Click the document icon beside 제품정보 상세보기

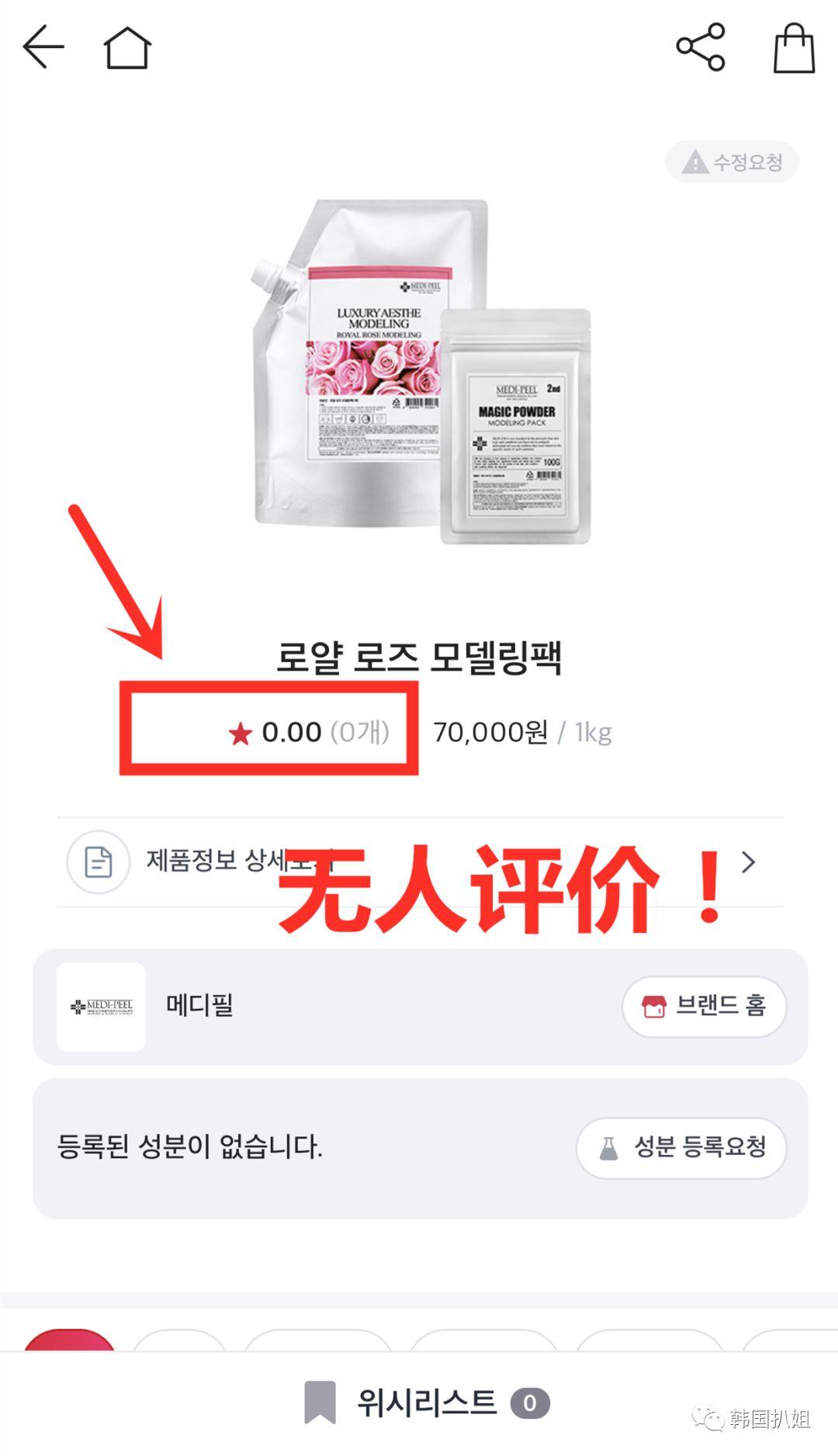pyautogui.click(x=97, y=861)
